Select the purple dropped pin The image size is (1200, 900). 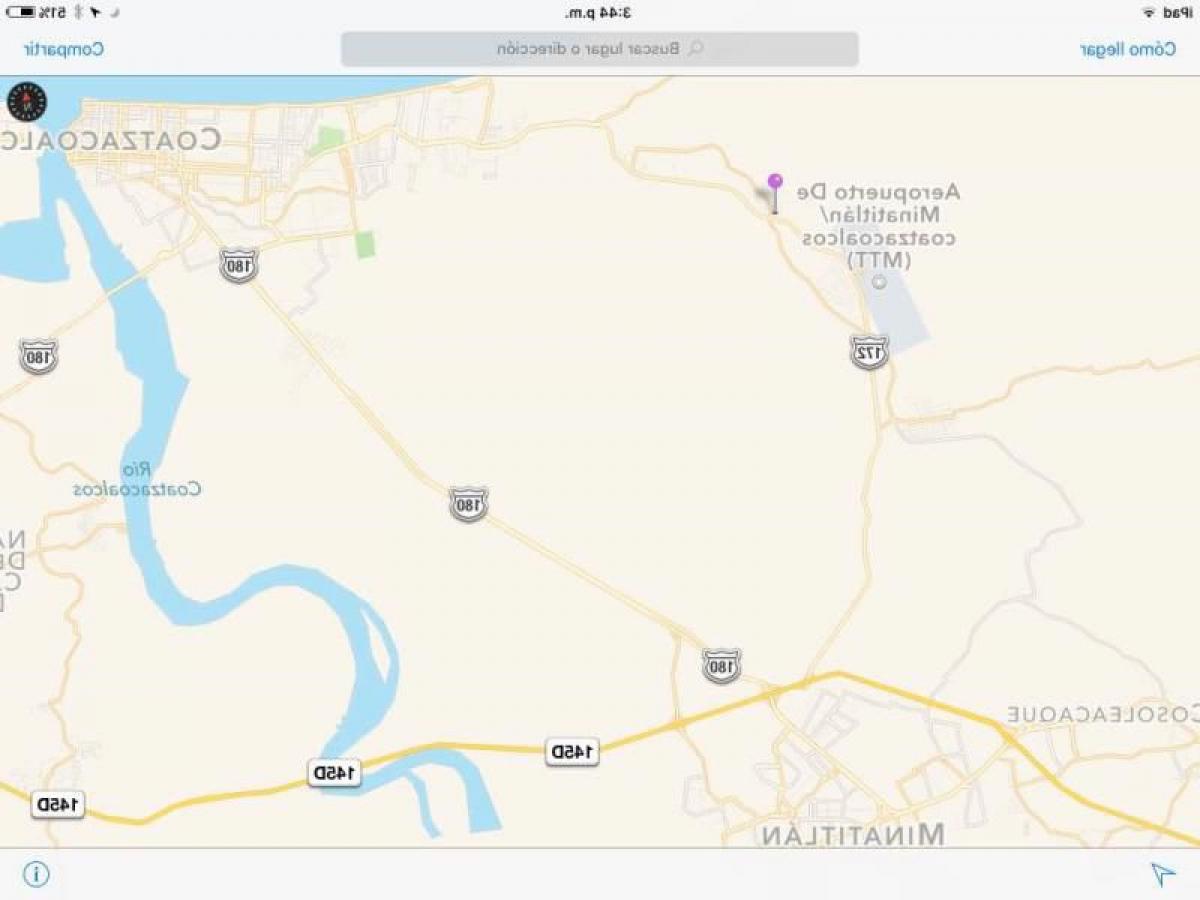click(x=775, y=183)
